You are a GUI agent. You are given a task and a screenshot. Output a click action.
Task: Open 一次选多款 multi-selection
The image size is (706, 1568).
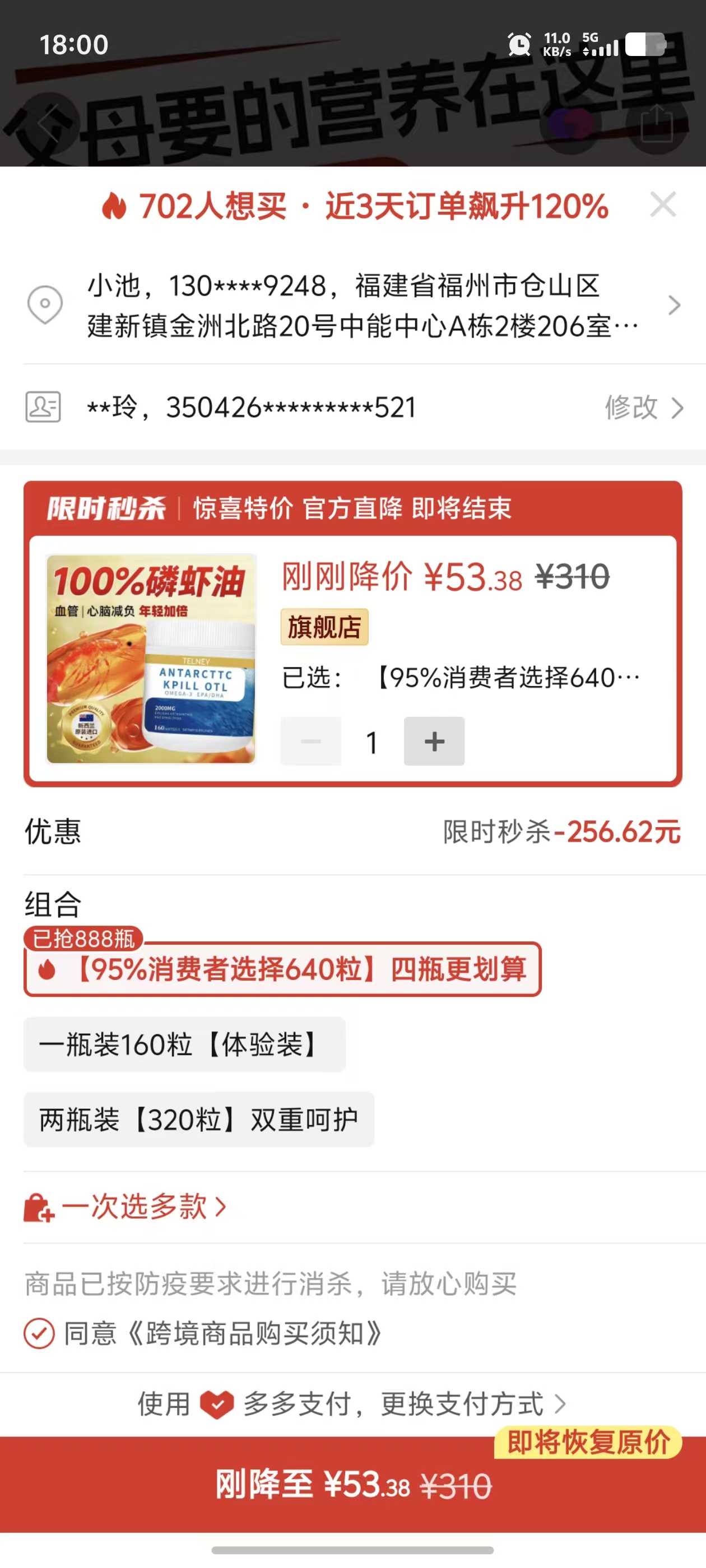tap(134, 1206)
